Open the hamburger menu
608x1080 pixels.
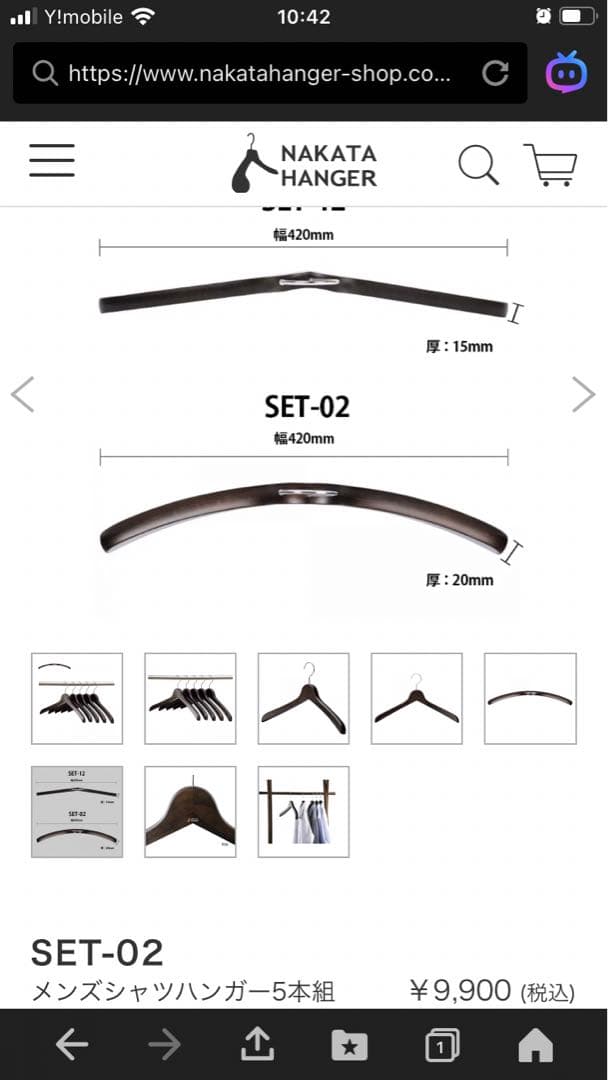[52, 161]
